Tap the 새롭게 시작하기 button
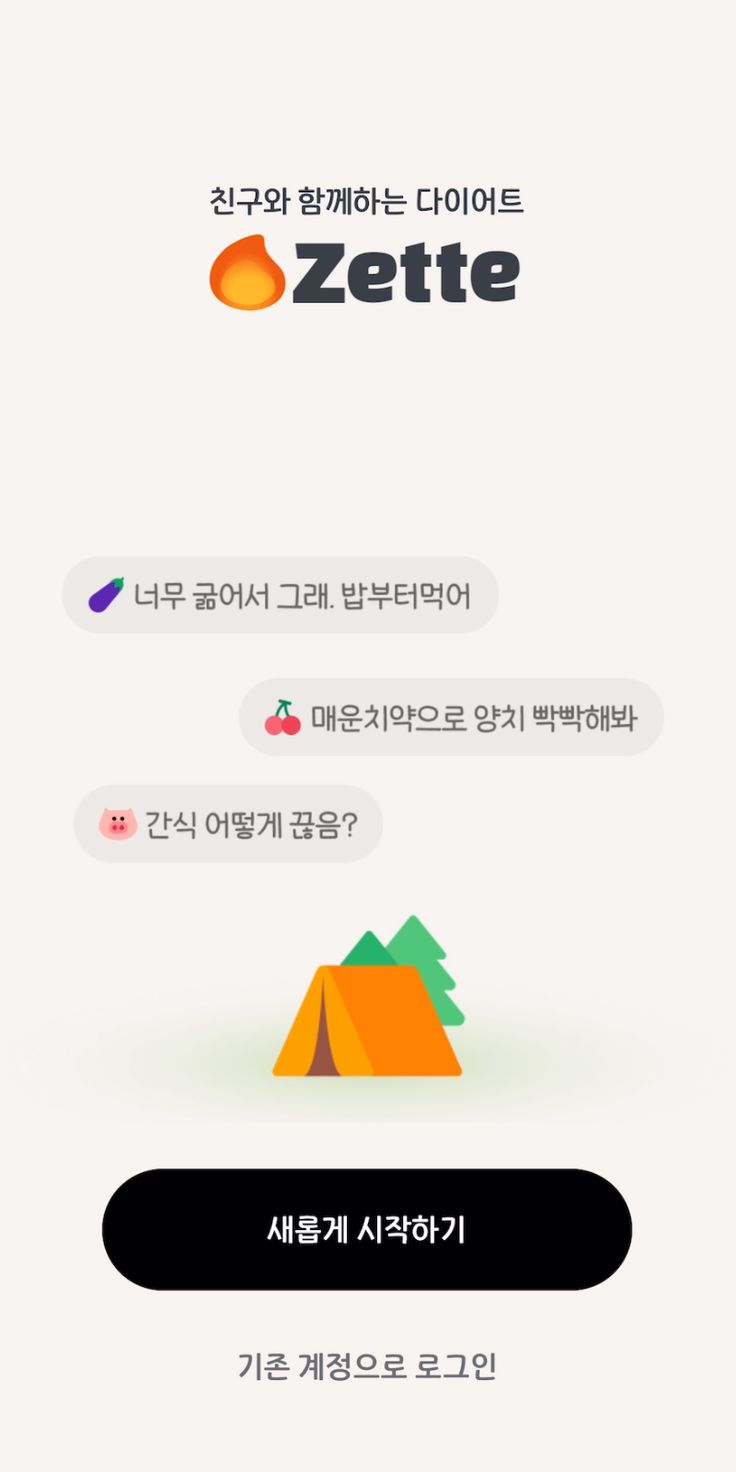This screenshot has width=736, height=1472. point(367,1229)
